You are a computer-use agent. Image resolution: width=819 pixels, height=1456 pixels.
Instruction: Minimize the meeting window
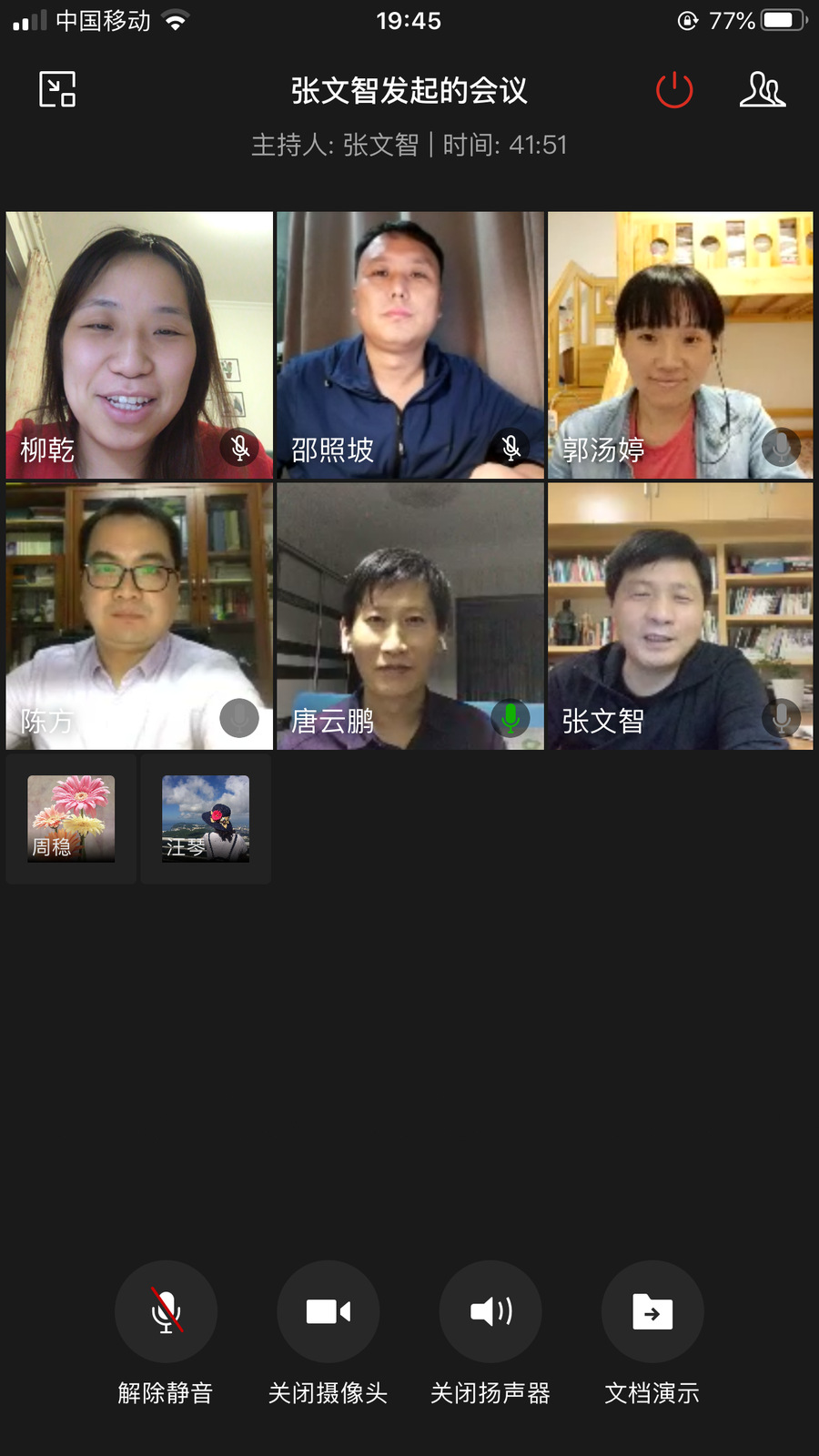point(57,89)
